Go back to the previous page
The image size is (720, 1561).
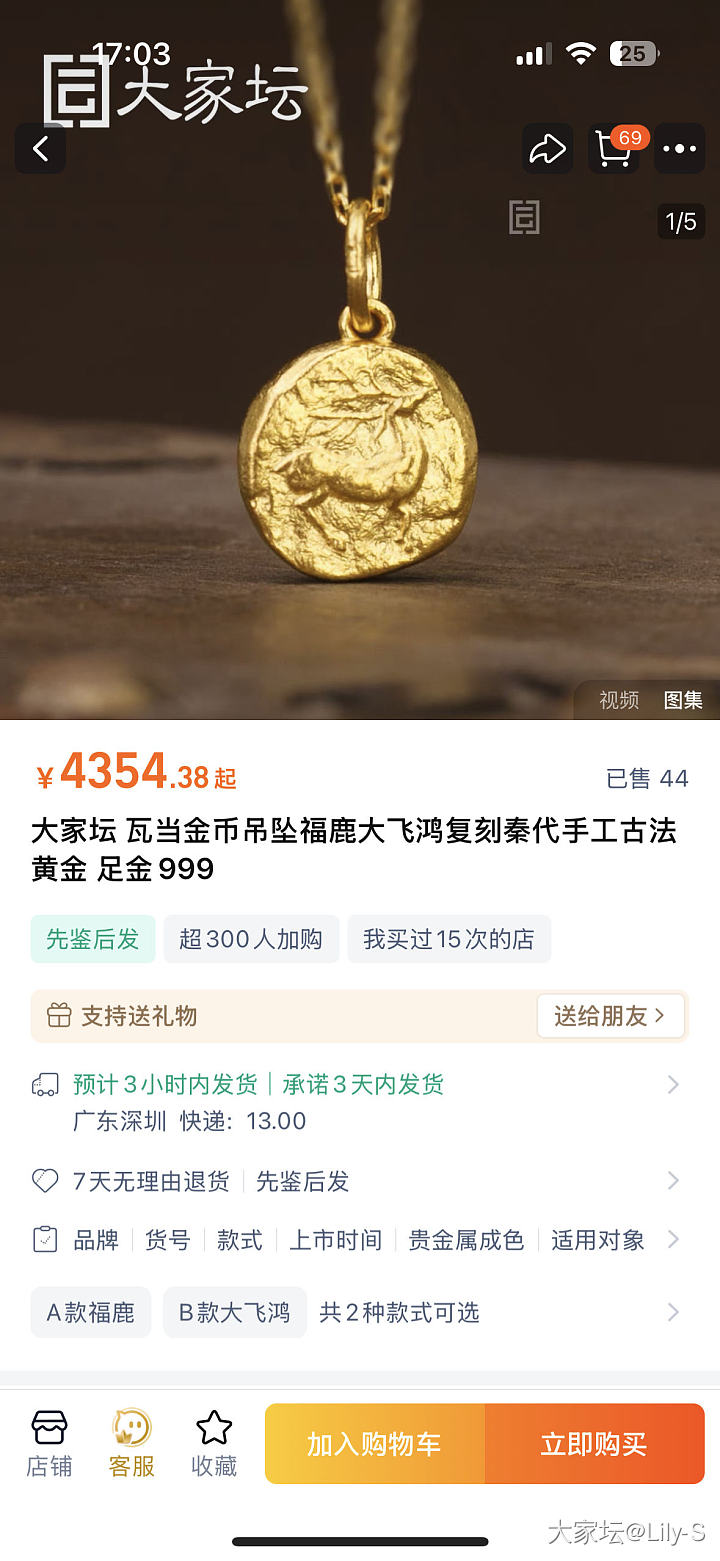[x=40, y=149]
